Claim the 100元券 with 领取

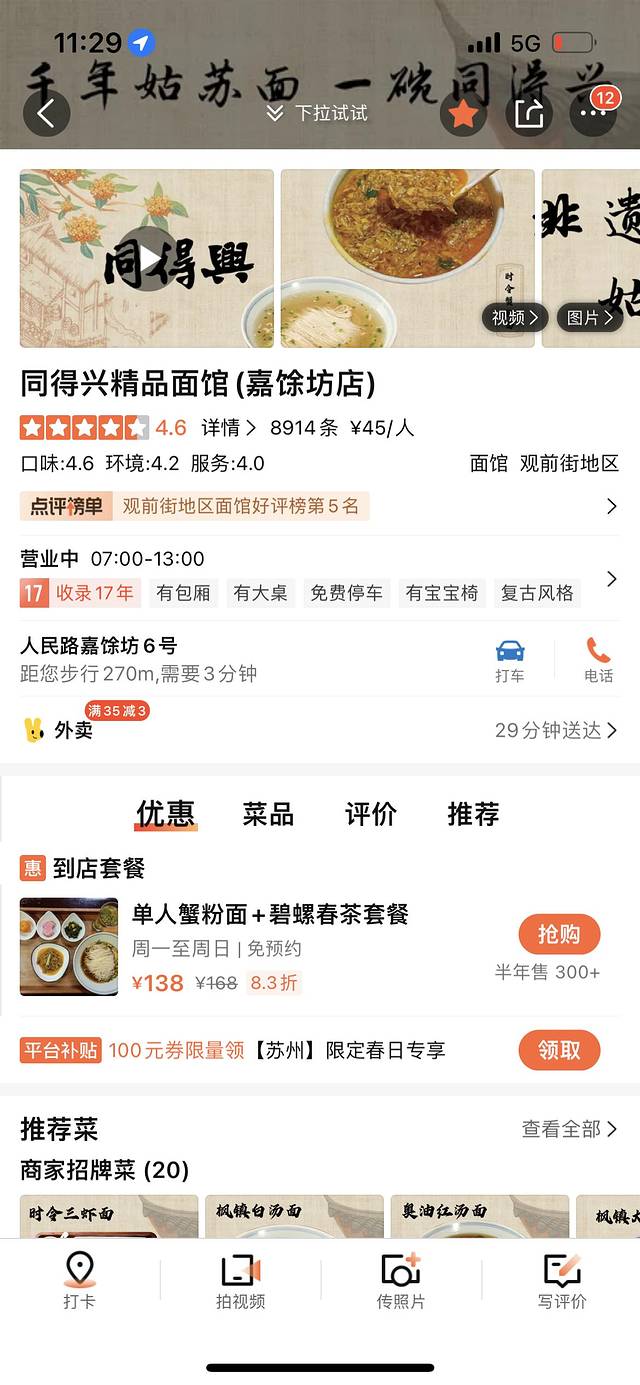coord(559,1050)
